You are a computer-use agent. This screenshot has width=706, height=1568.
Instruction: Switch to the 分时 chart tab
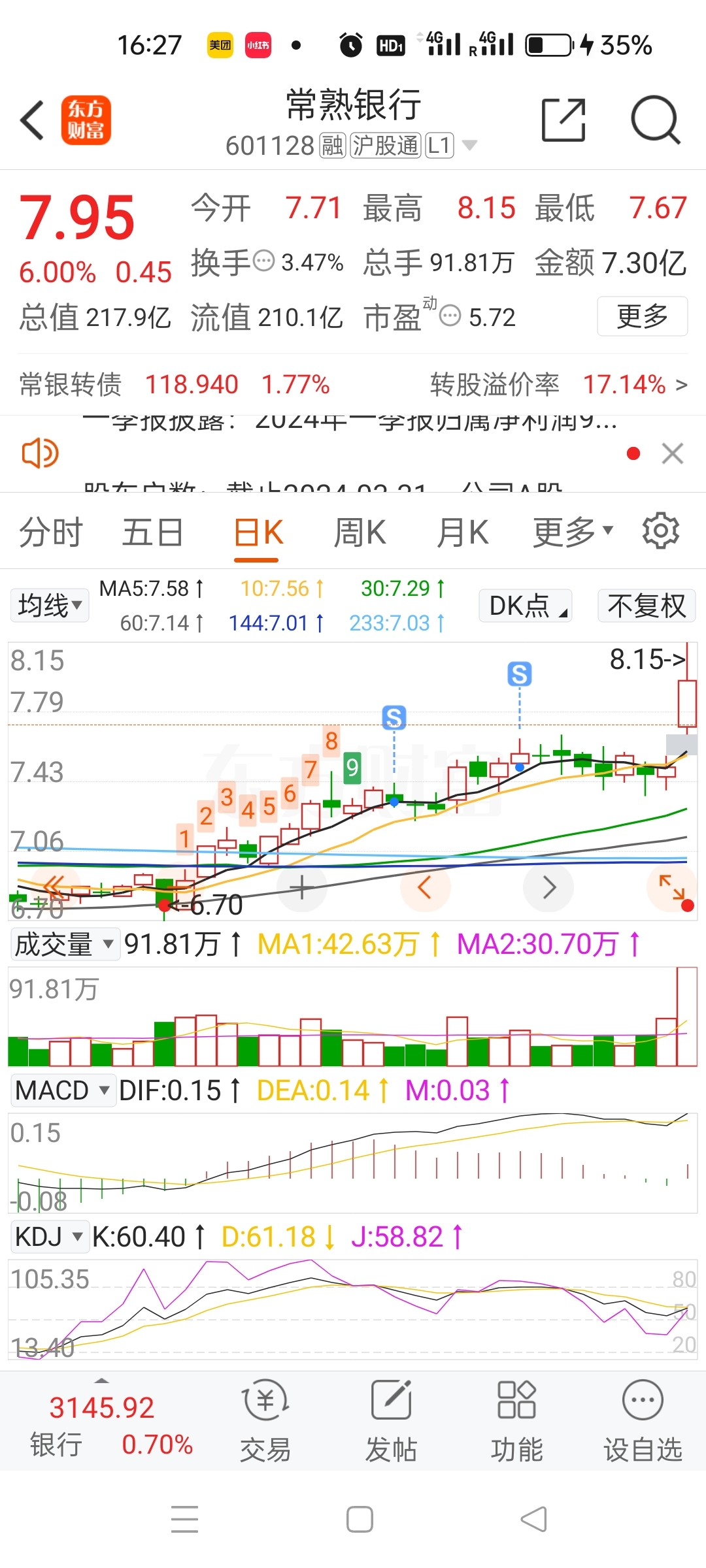pos(51,532)
